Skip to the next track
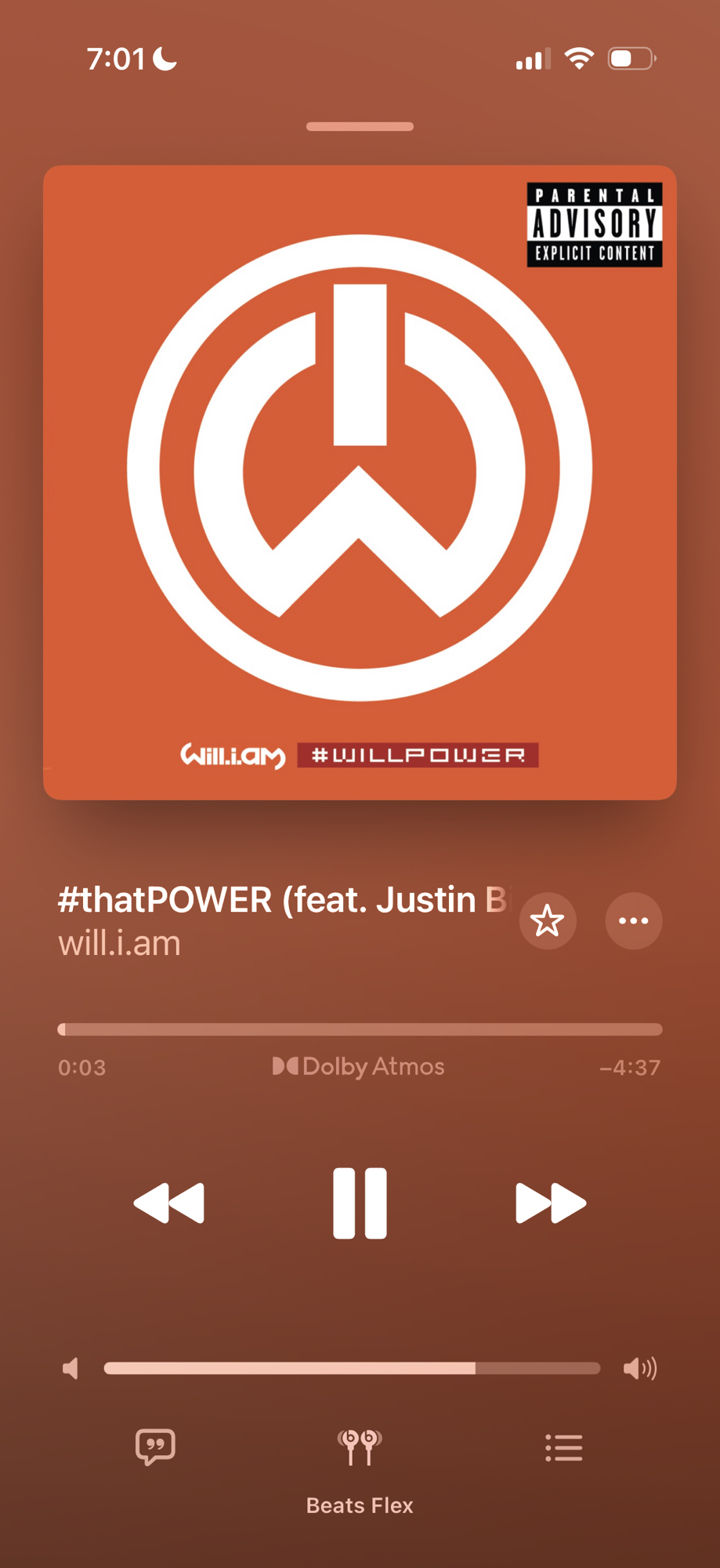The image size is (720, 1568). [550, 1203]
